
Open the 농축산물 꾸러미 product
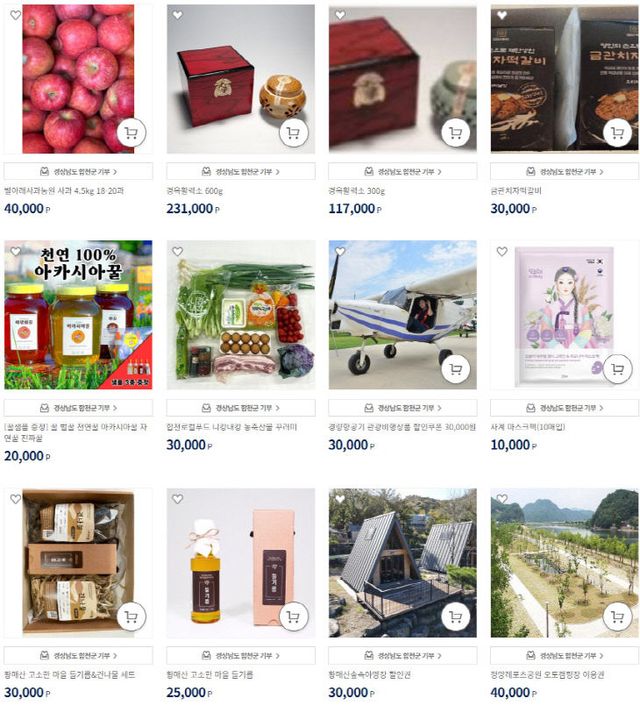[240, 315]
